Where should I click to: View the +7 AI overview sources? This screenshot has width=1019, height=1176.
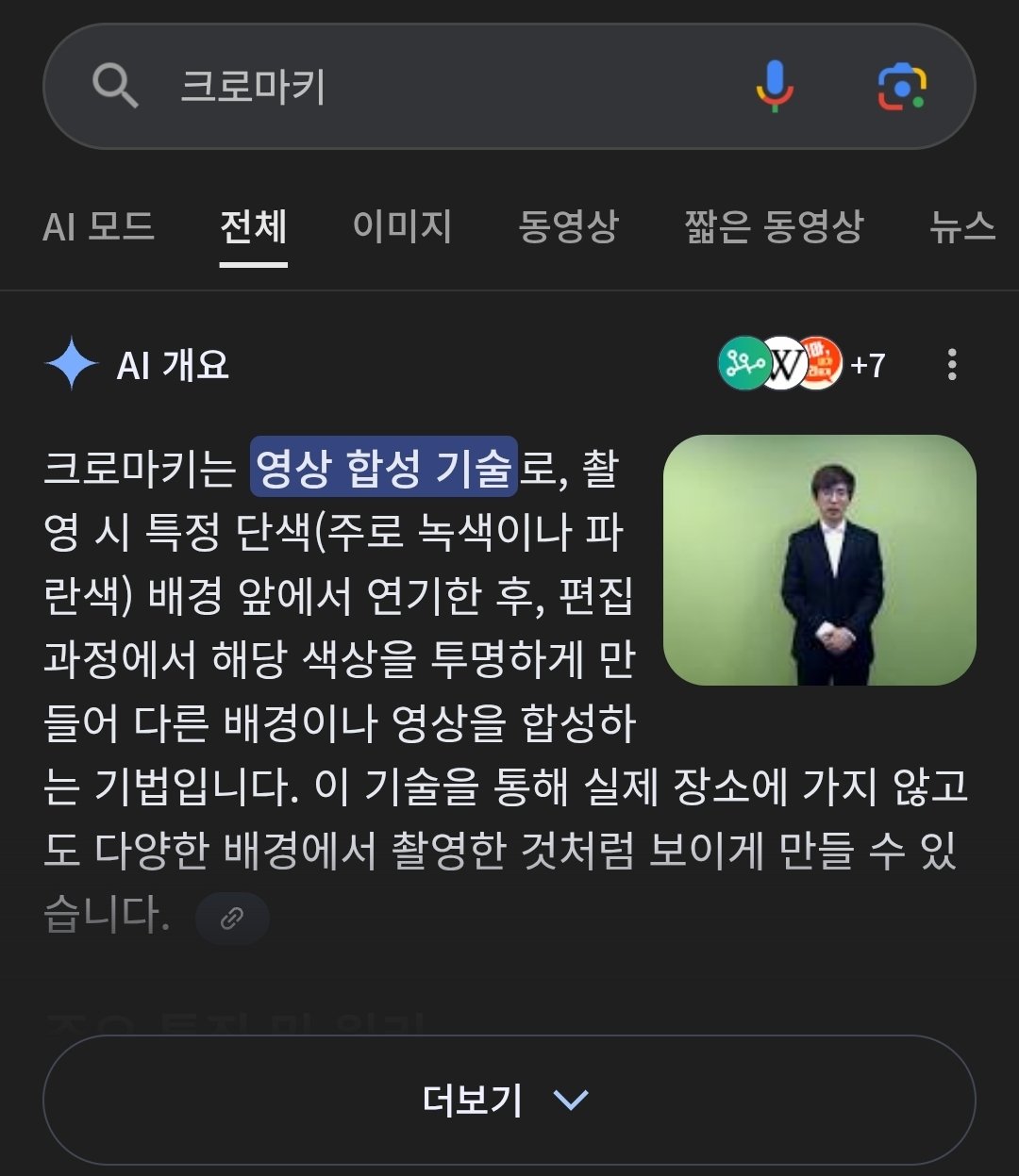click(x=803, y=364)
